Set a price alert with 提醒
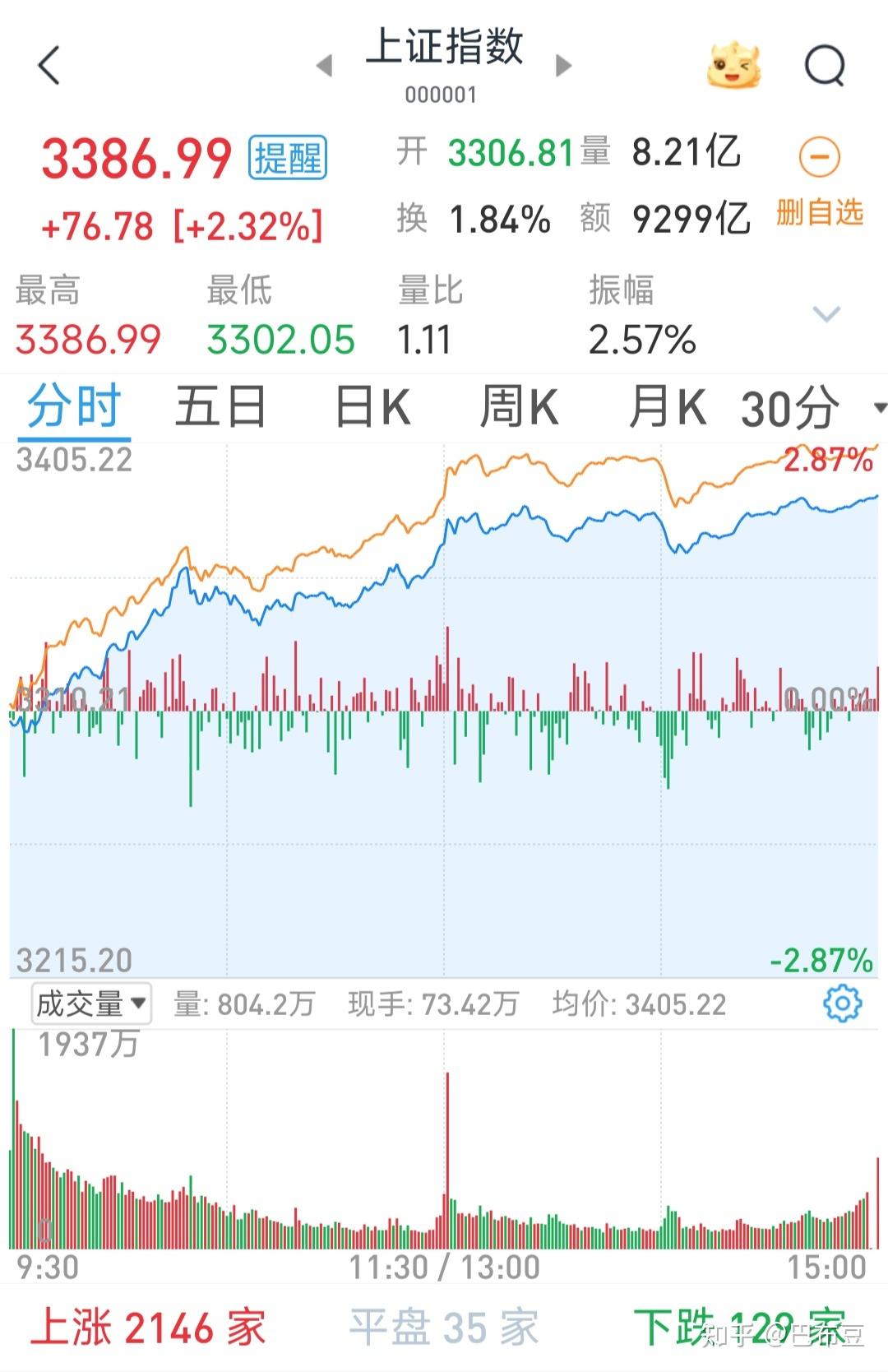The height and width of the screenshot is (1372, 888). tap(286, 155)
